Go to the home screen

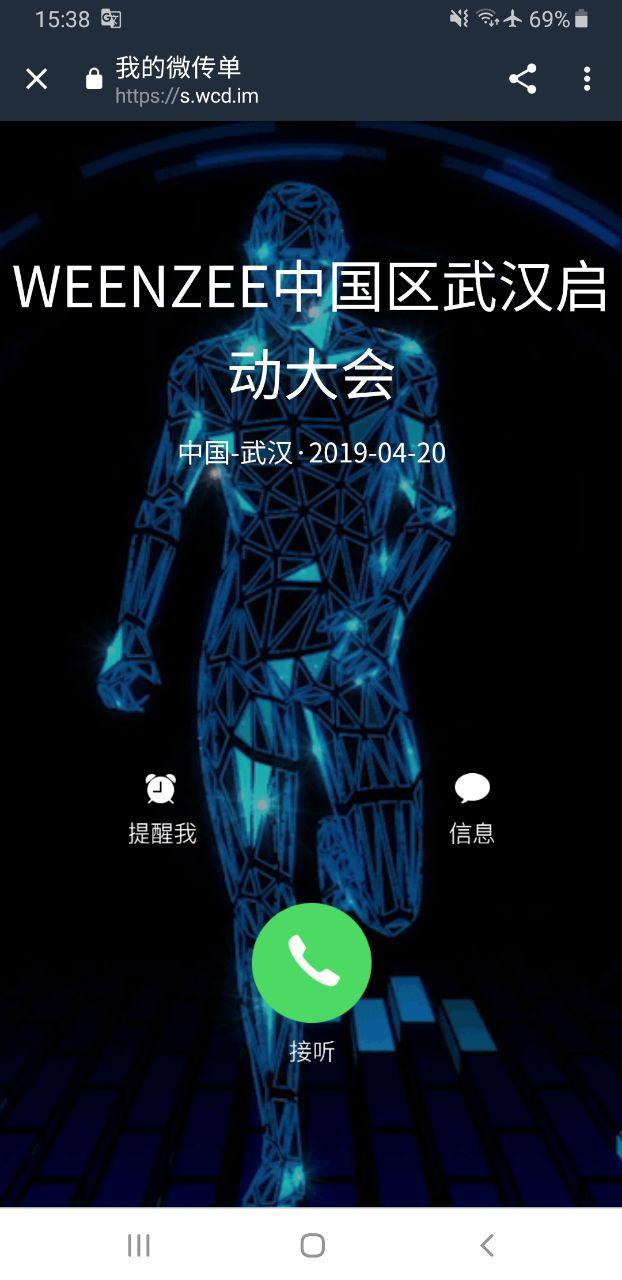pos(313,1245)
